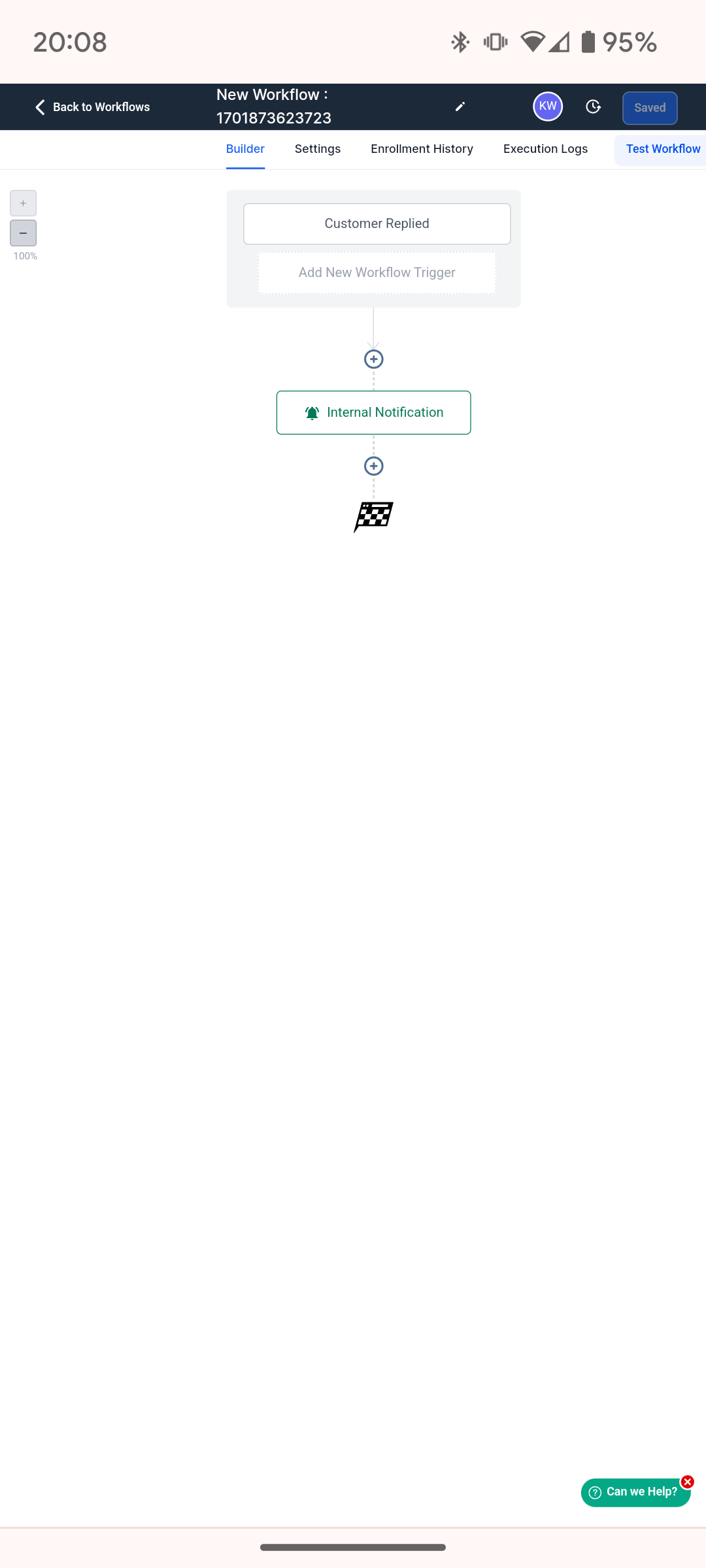
Task: Click the help question mark in chat widget
Action: (x=595, y=1492)
